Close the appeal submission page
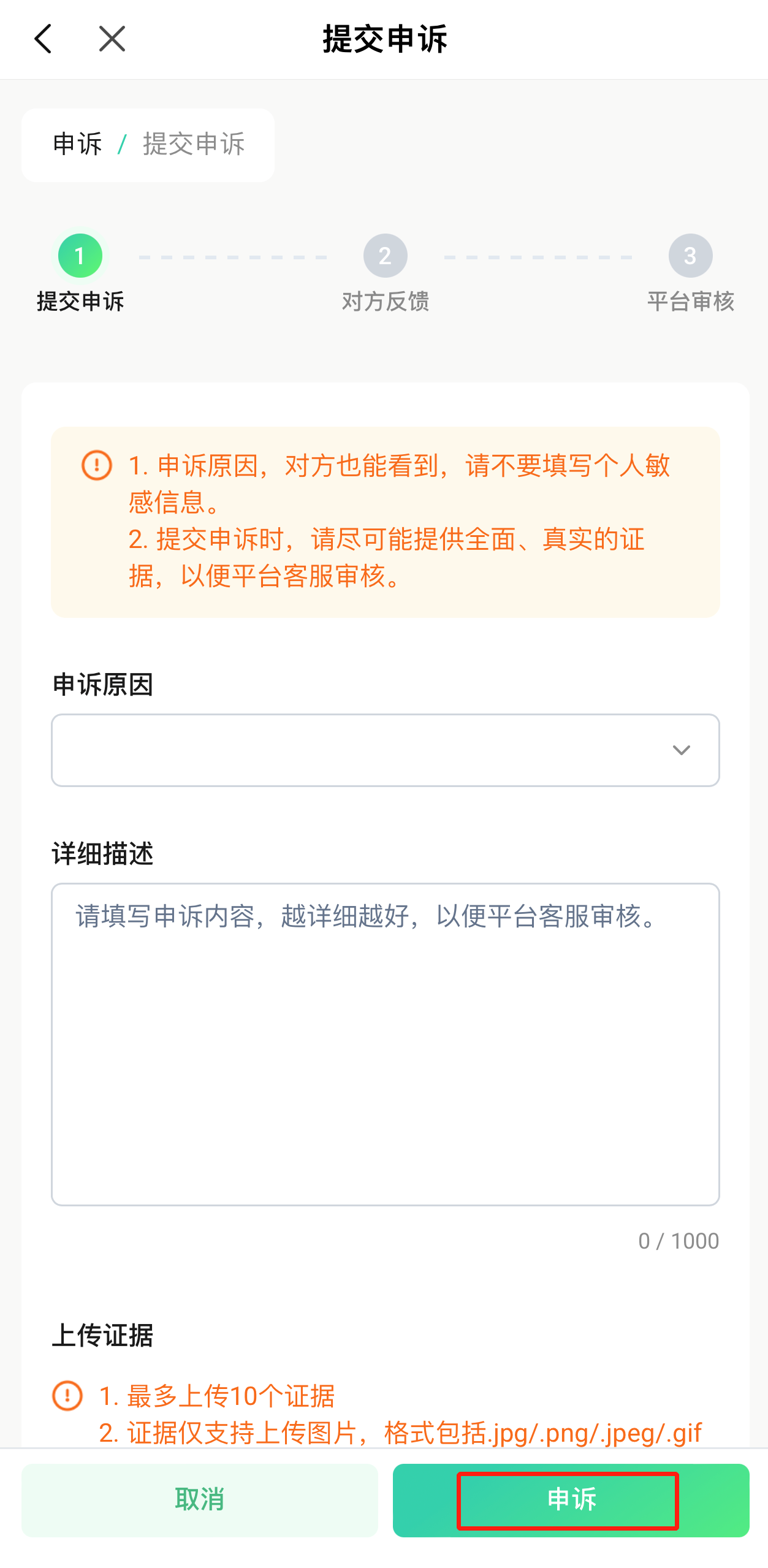Image resolution: width=768 pixels, height=1568 pixels. coord(112,39)
